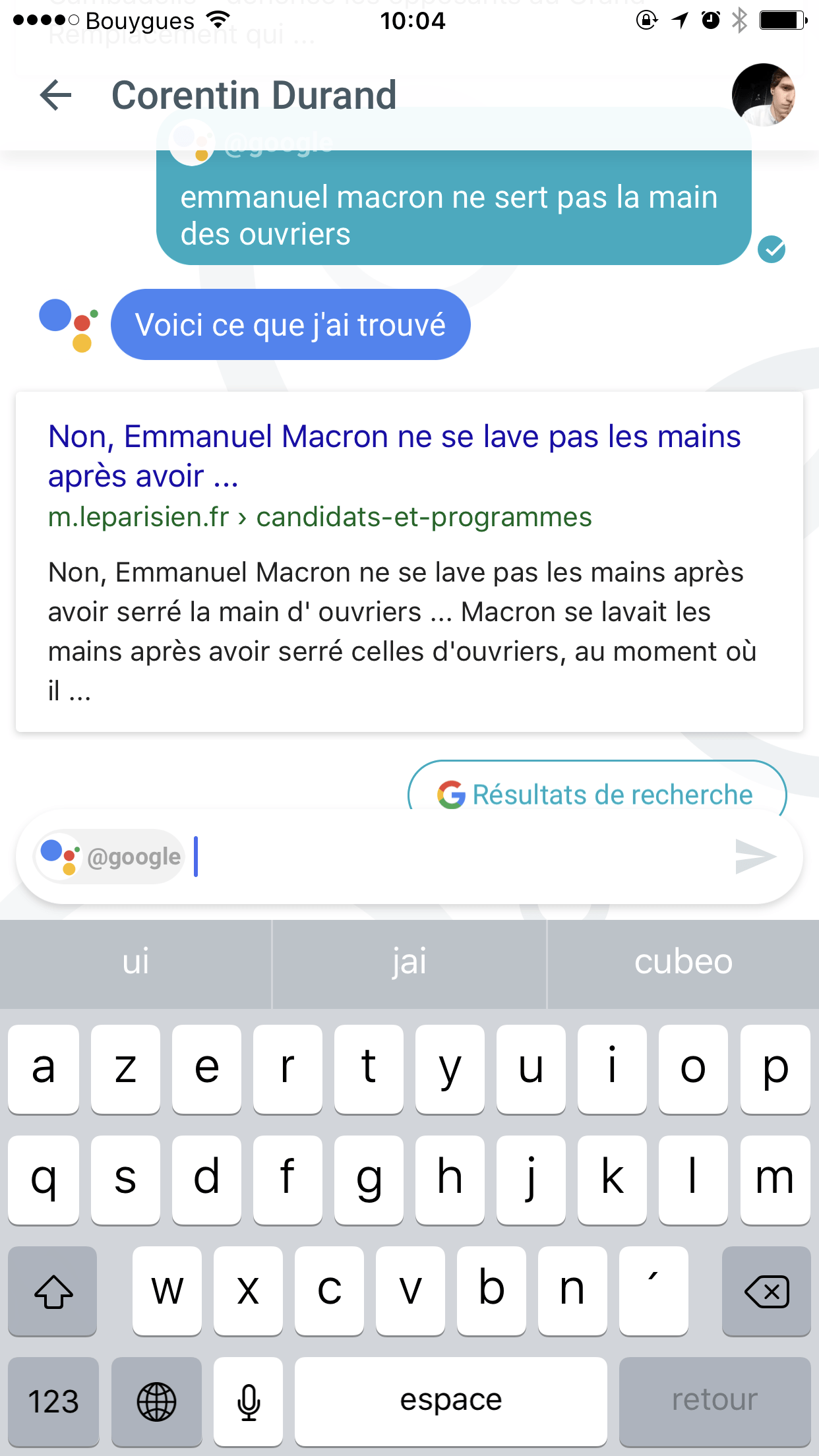This screenshot has width=819, height=1456.
Task: Tap the backspace key on the keyboard
Action: [x=766, y=1290]
